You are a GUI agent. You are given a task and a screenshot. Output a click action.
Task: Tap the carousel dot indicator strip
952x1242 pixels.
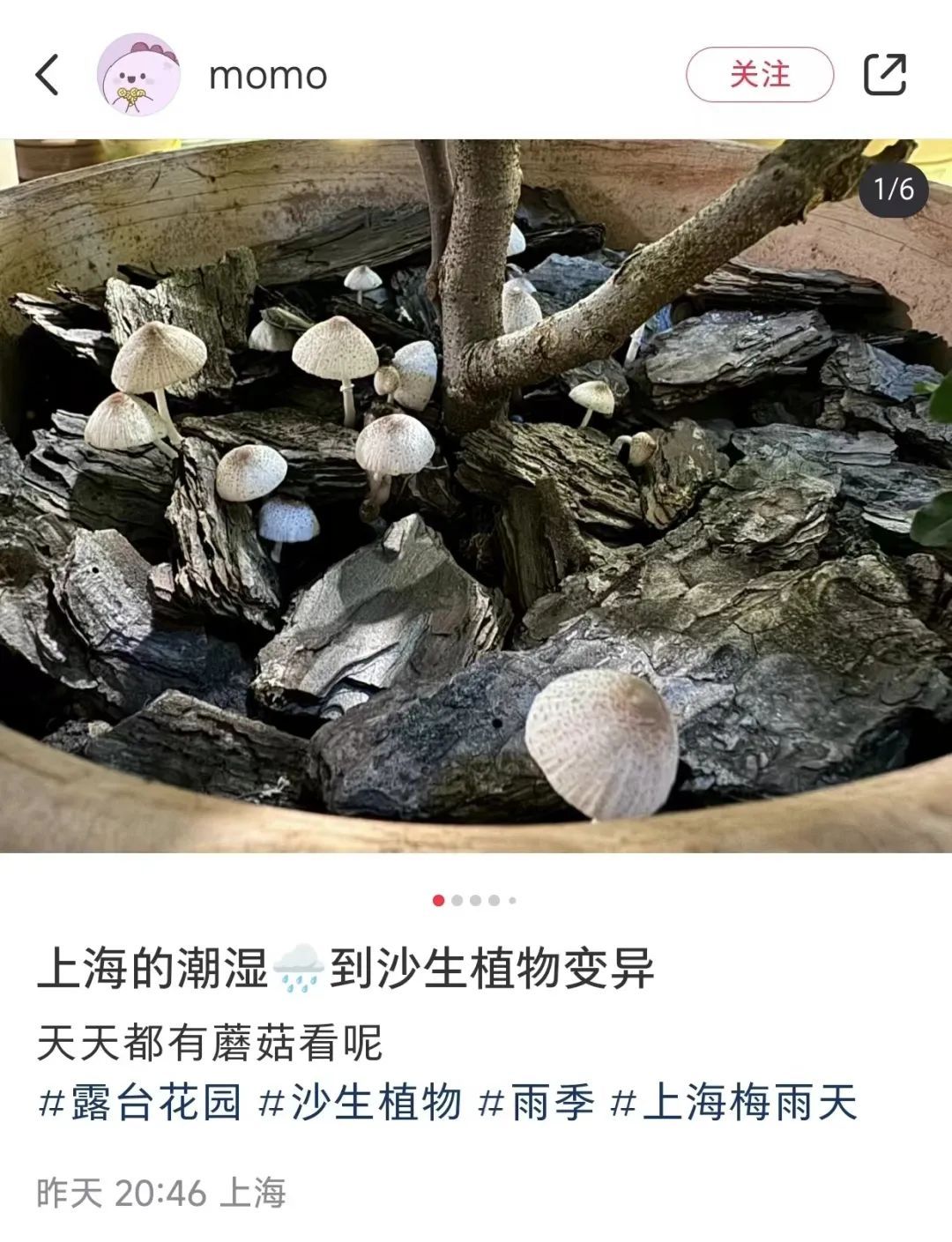tap(473, 901)
